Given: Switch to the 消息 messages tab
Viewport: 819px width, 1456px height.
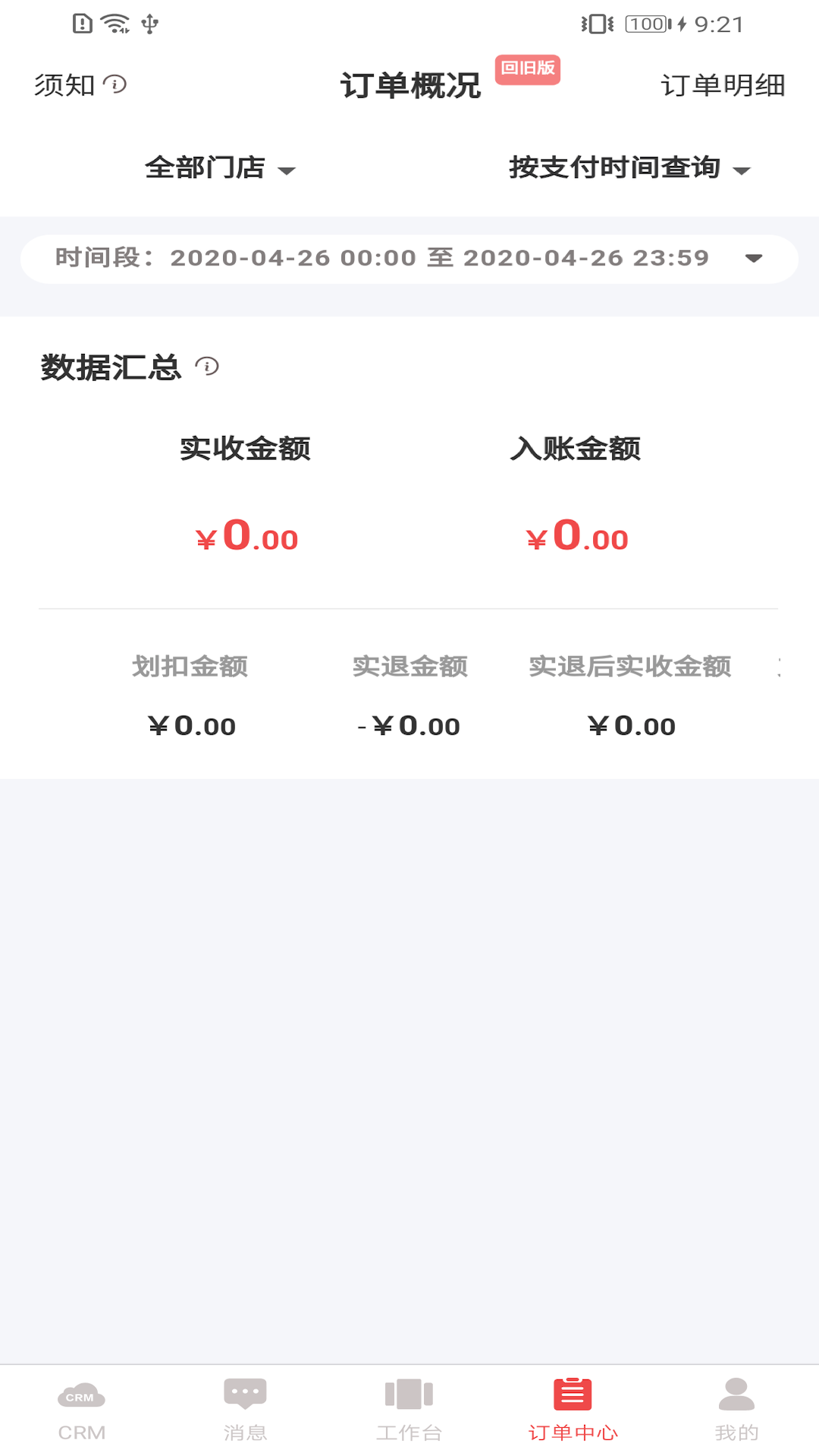Looking at the screenshot, I should coord(246,1410).
